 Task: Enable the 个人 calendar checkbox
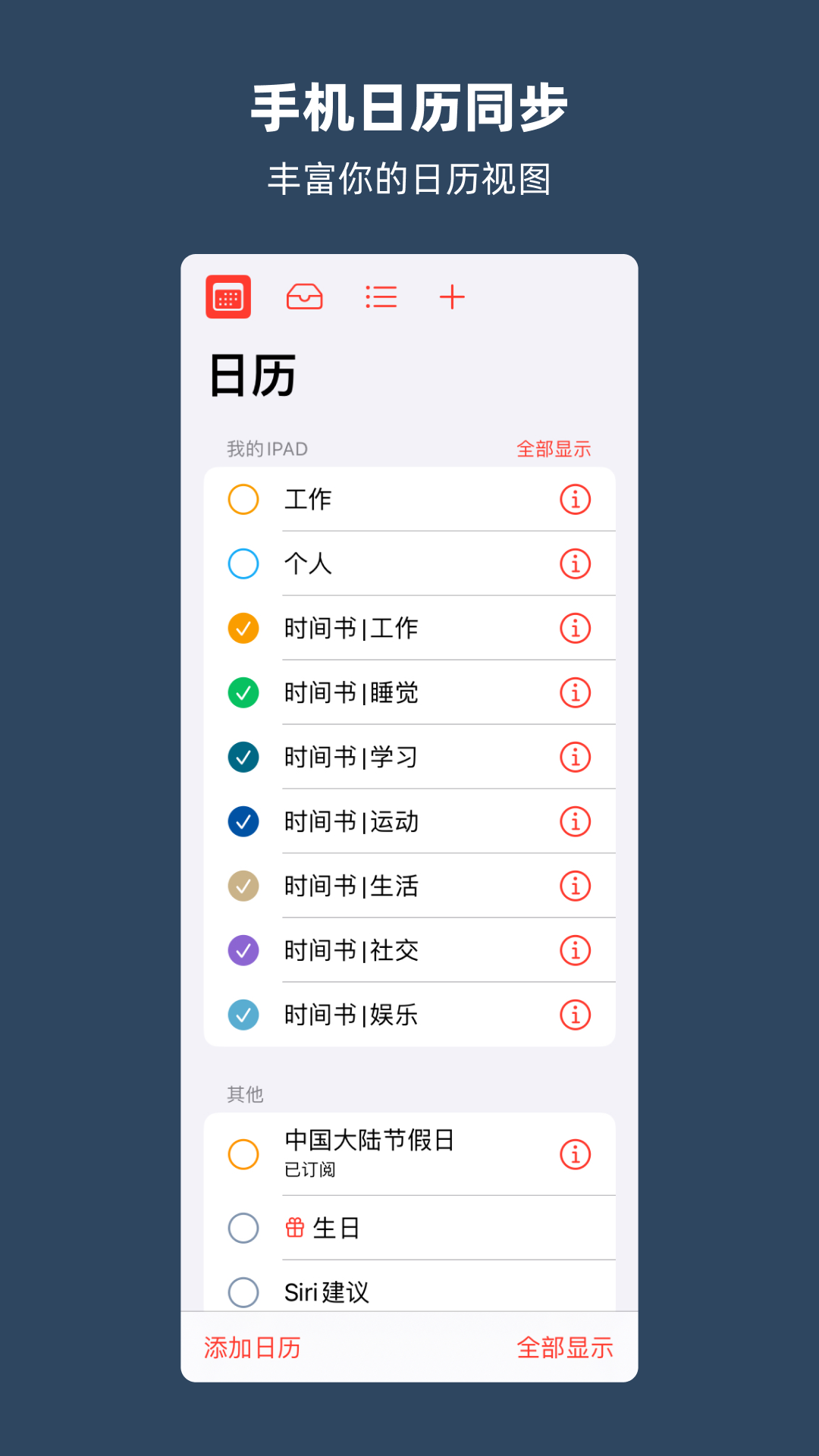click(x=243, y=563)
